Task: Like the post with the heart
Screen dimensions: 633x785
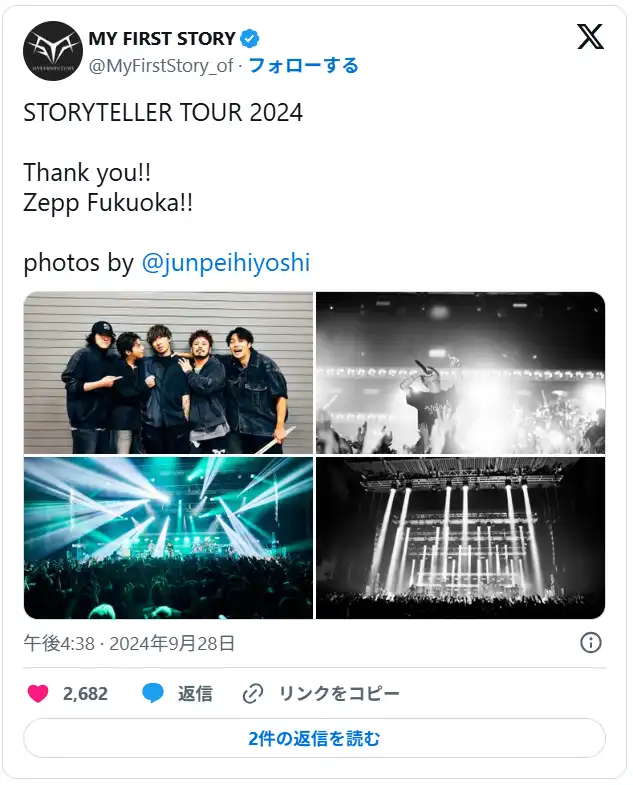Action: pyautogui.click(x=38, y=693)
